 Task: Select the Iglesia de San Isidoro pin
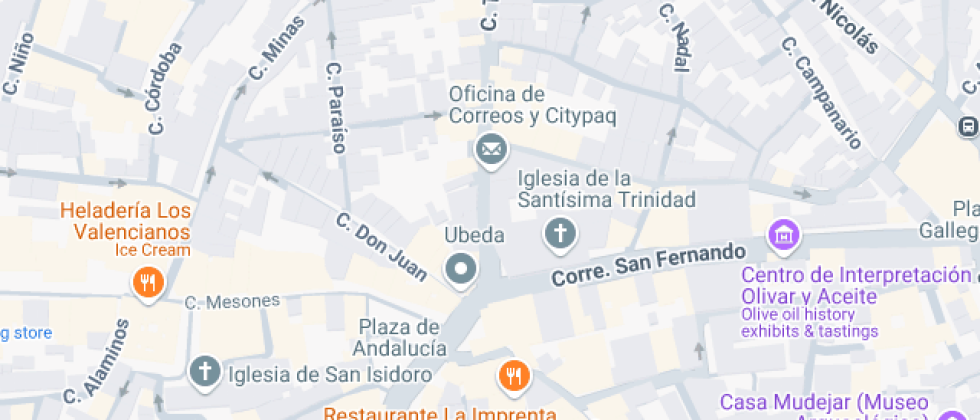[205, 372]
